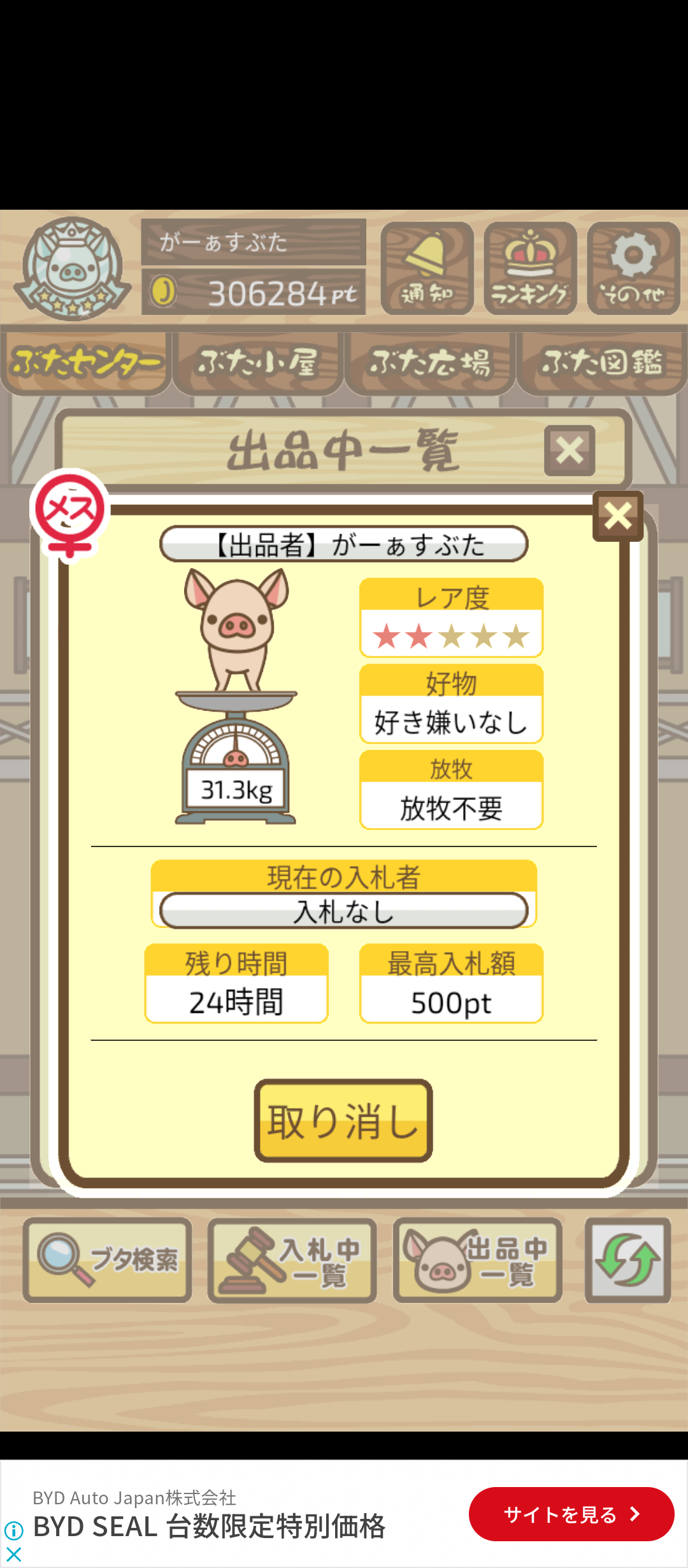The width and height of the screenshot is (688, 1568).
Task: Open the 通知 notifications bell
Action: click(x=427, y=268)
